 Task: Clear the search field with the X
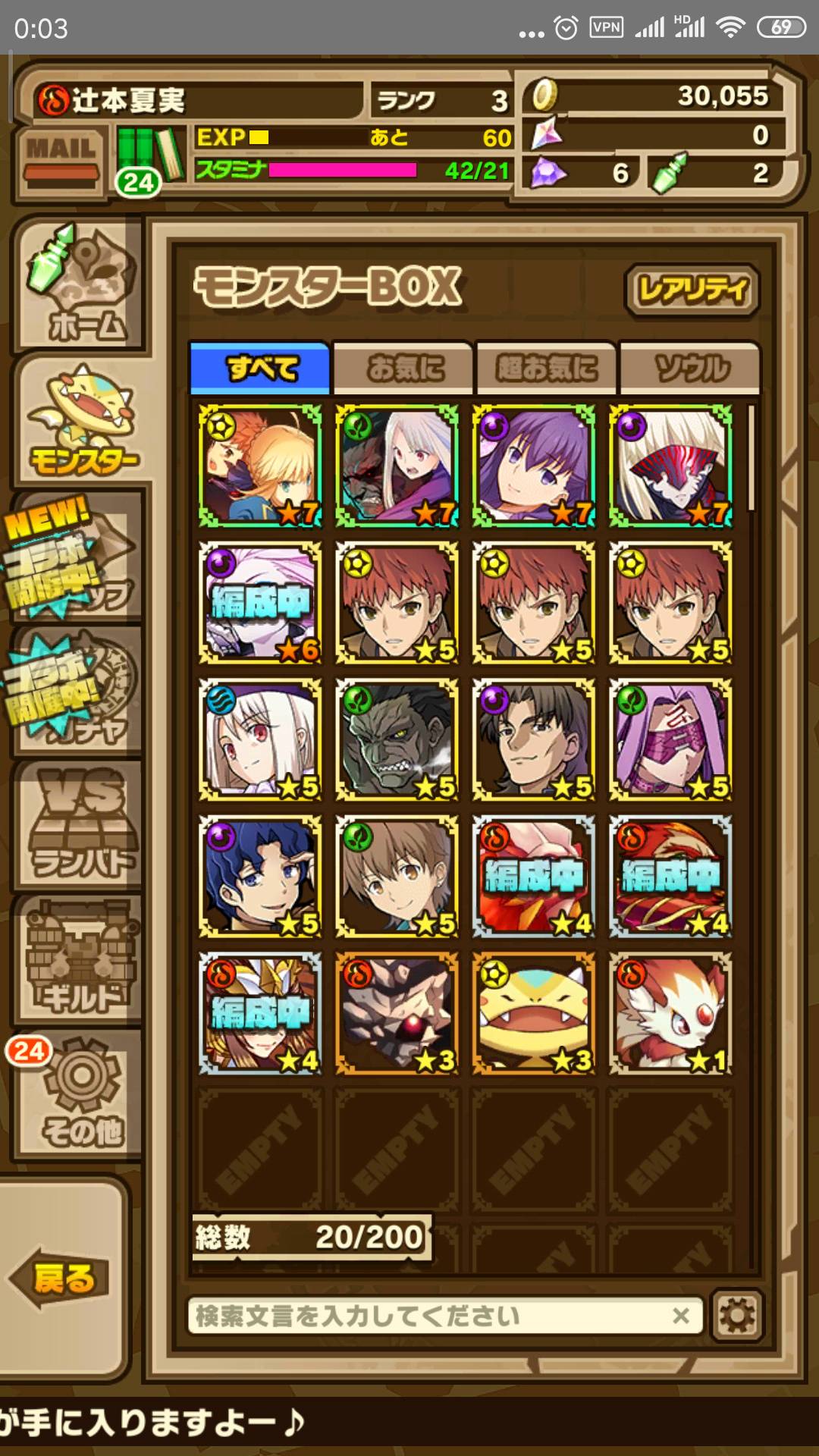point(681,1316)
